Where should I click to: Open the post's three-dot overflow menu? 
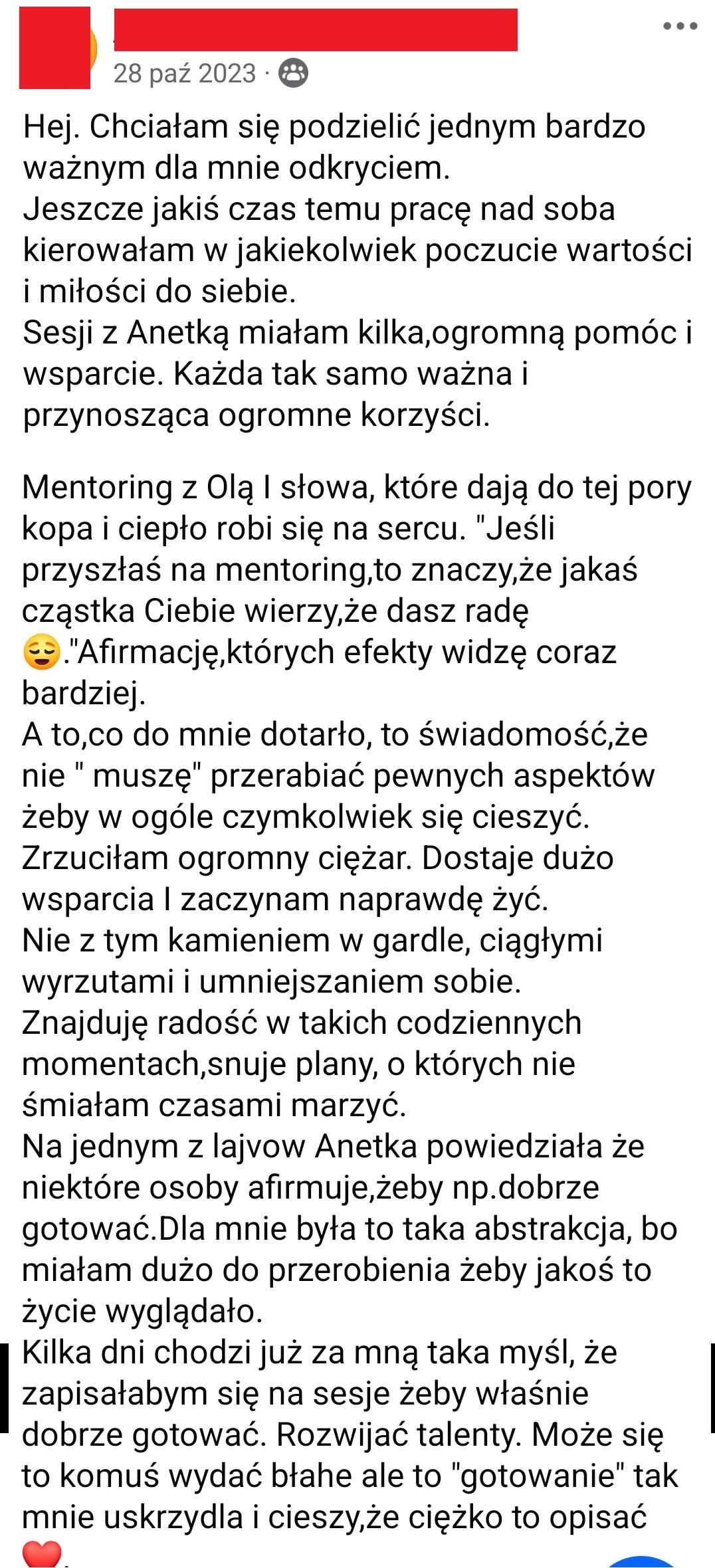[x=680, y=27]
